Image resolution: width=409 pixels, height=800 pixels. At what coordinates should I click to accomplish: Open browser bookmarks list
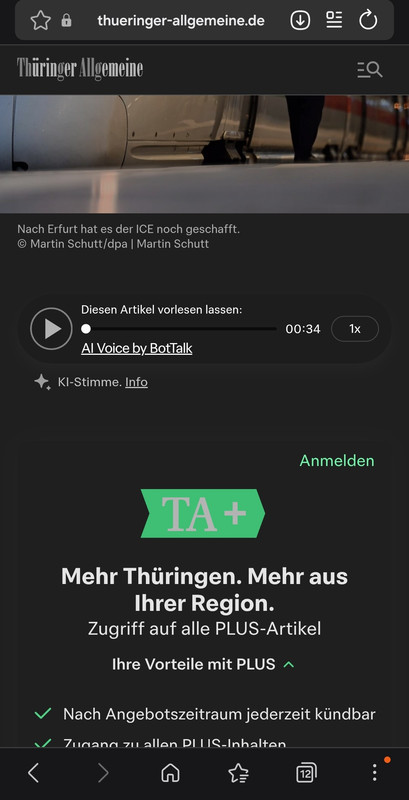click(238, 773)
